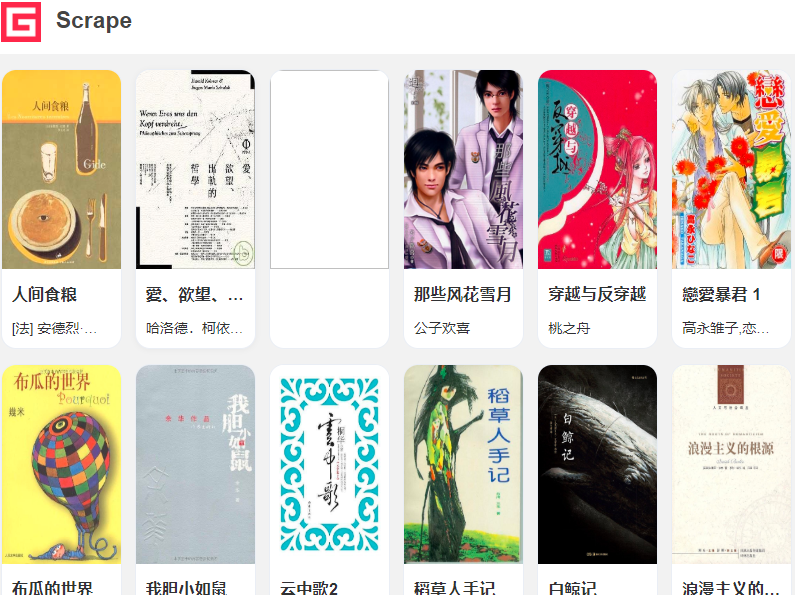Open the book 布瓜的世界
795x595 pixels.
pos(61,464)
